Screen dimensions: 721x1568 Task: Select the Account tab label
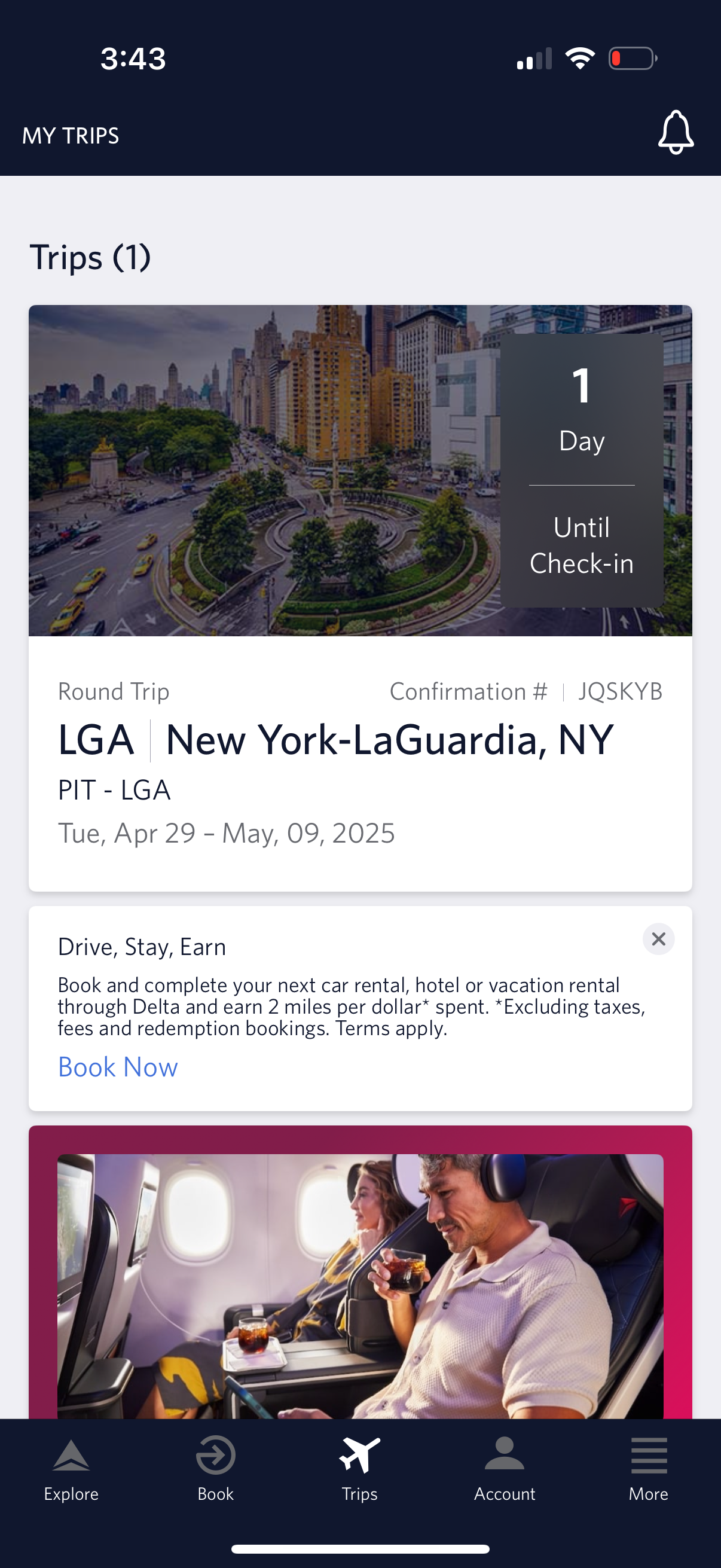tap(504, 1493)
